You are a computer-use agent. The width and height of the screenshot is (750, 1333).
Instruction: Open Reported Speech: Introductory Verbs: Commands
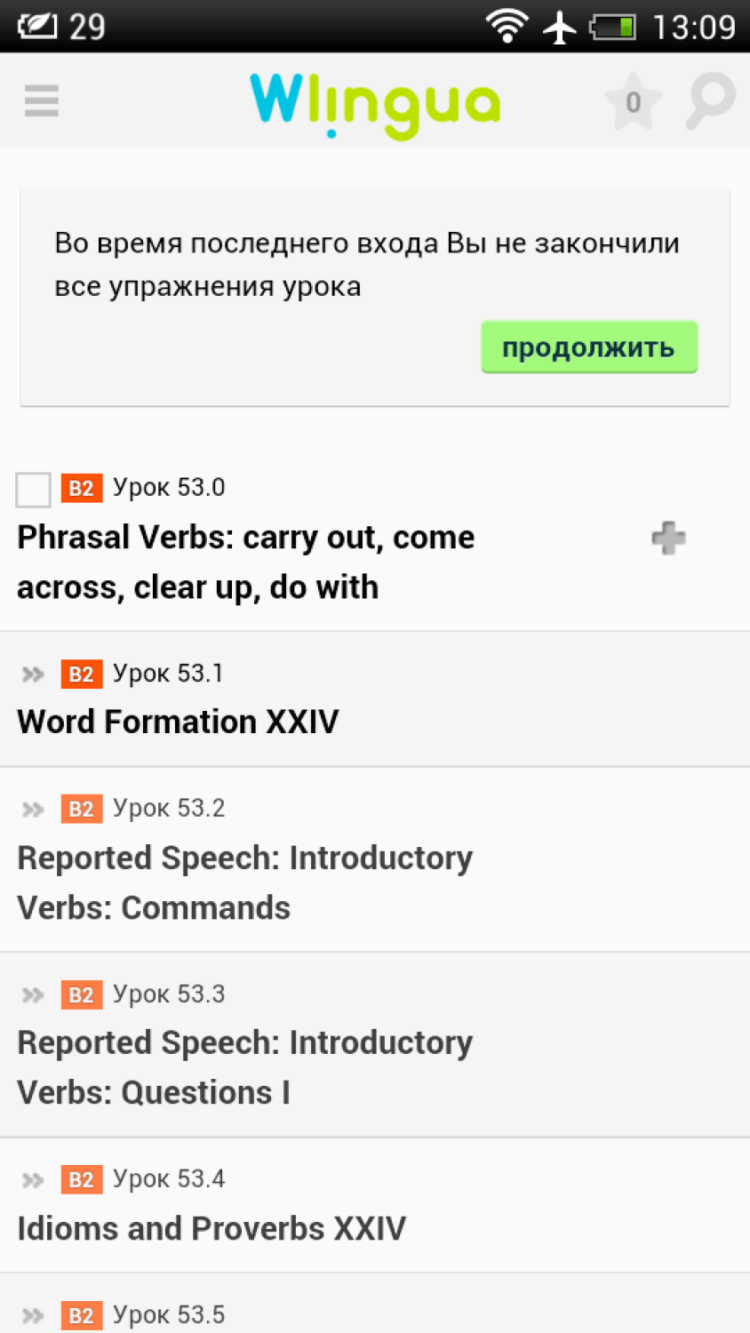pyautogui.click(x=245, y=882)
